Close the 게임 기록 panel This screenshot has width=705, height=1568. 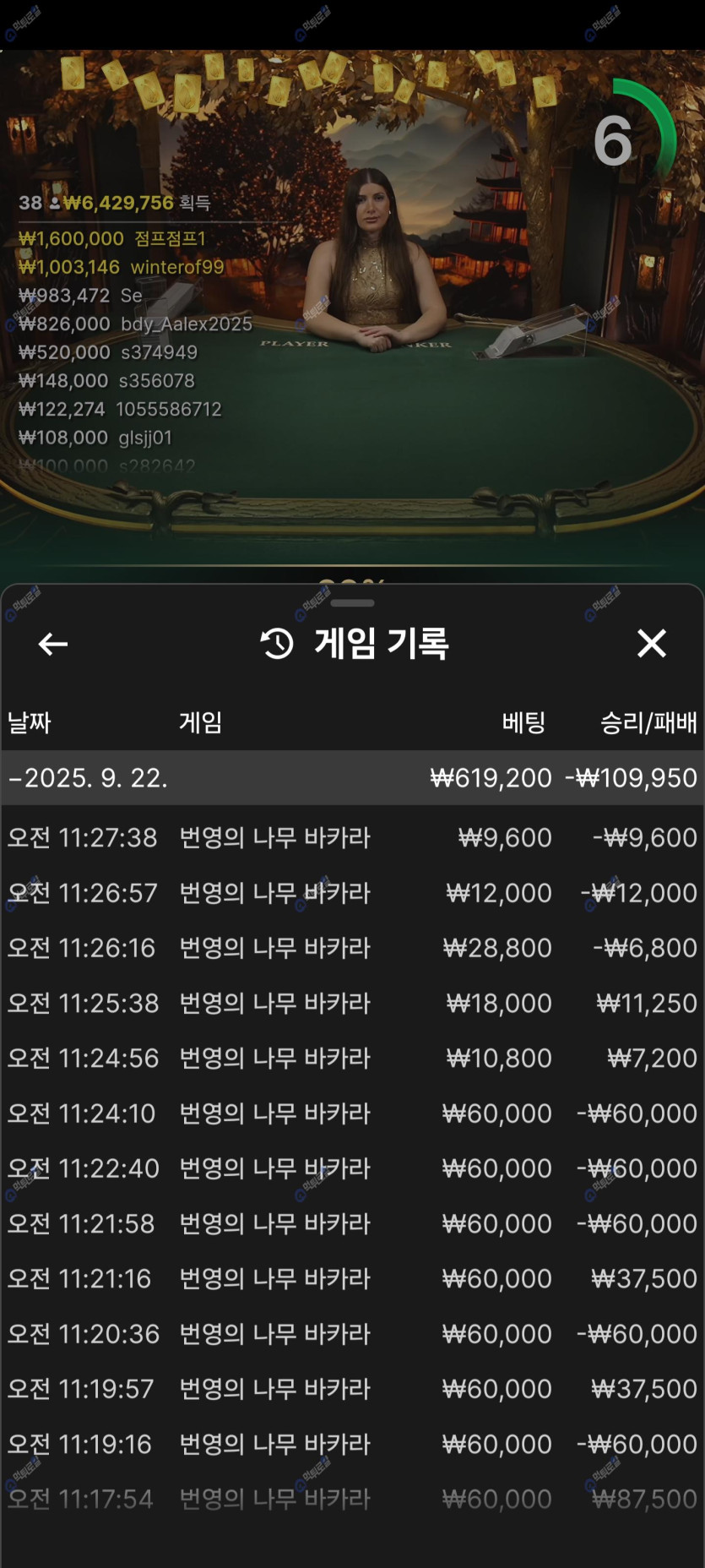[651, 644]
